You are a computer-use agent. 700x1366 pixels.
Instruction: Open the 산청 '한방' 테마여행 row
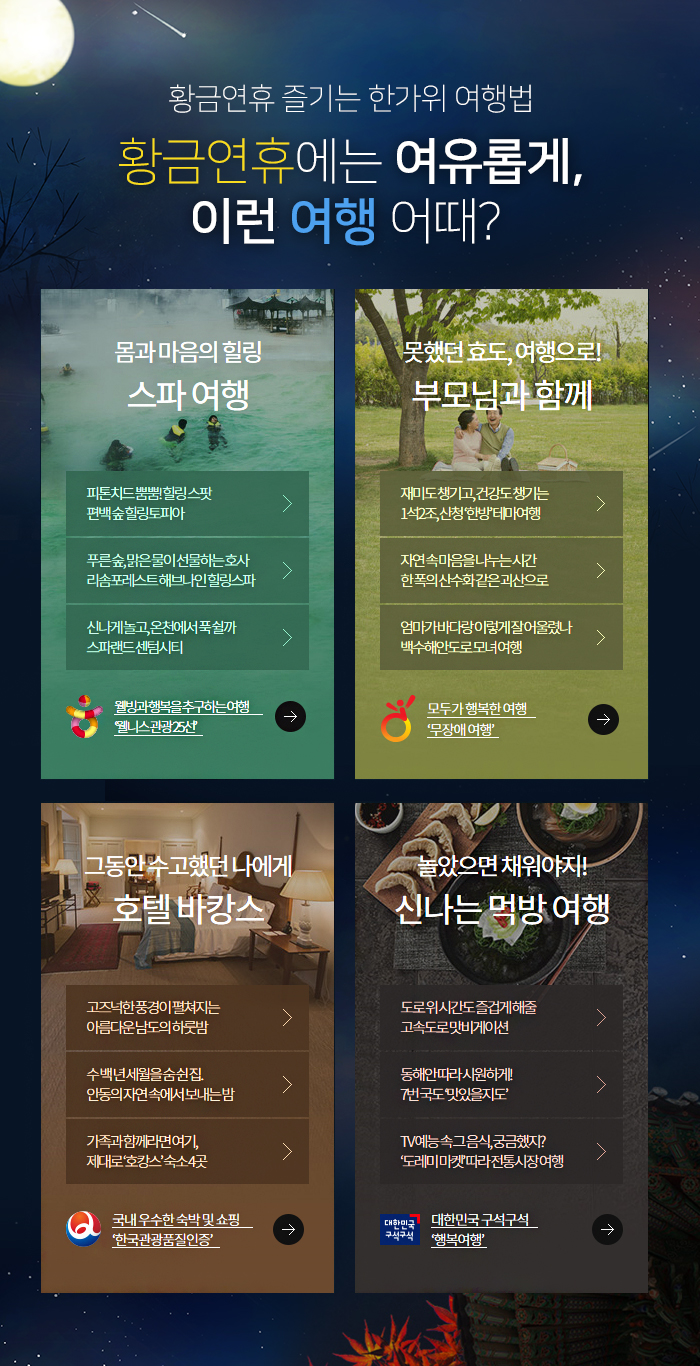click(501, 504)
